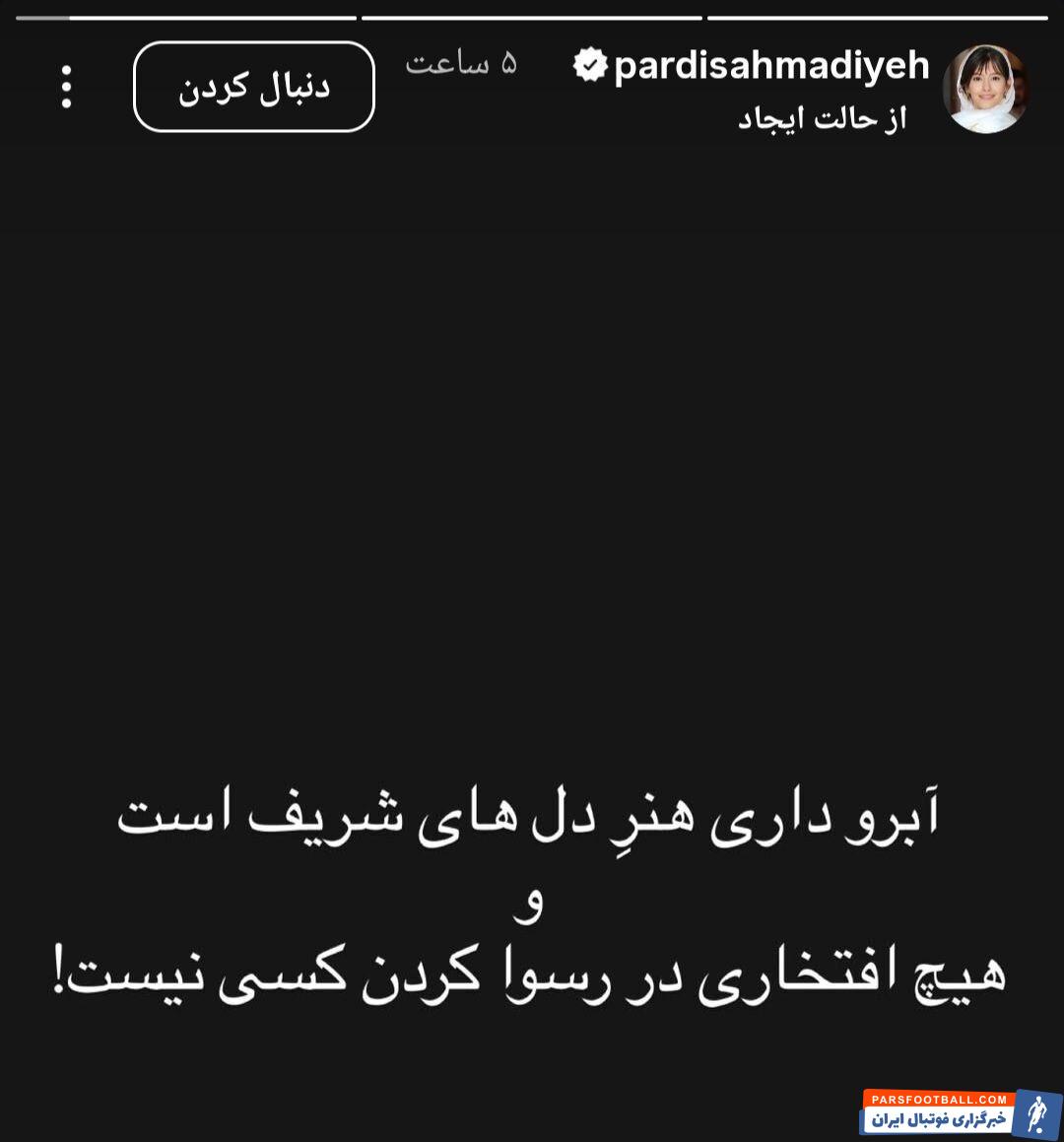Screen dimensions: 1064x1142
Task: Tap the checkmark inside the verification badge
Action: click(588, 66)
